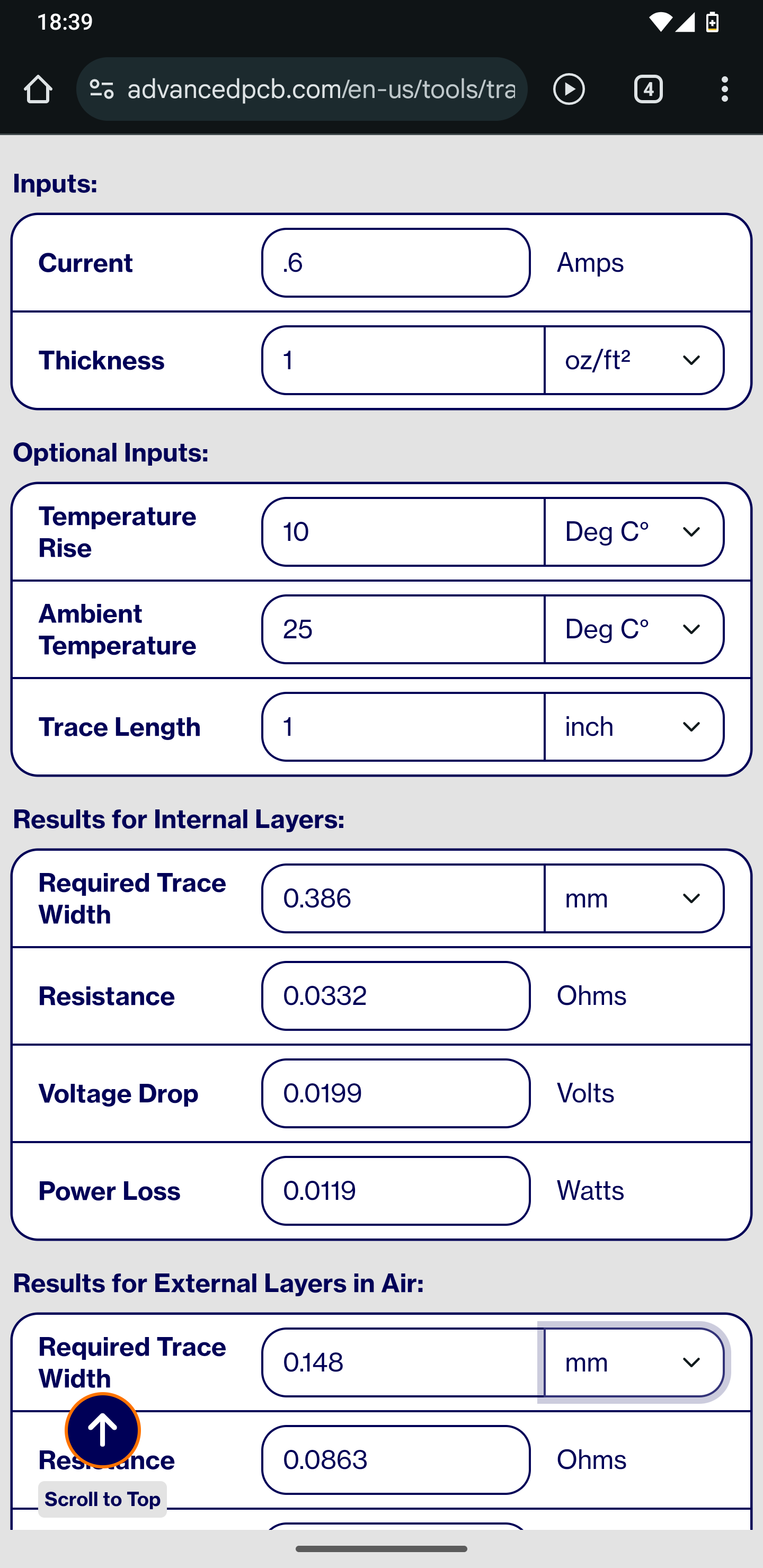Open the browser home page

38,90
